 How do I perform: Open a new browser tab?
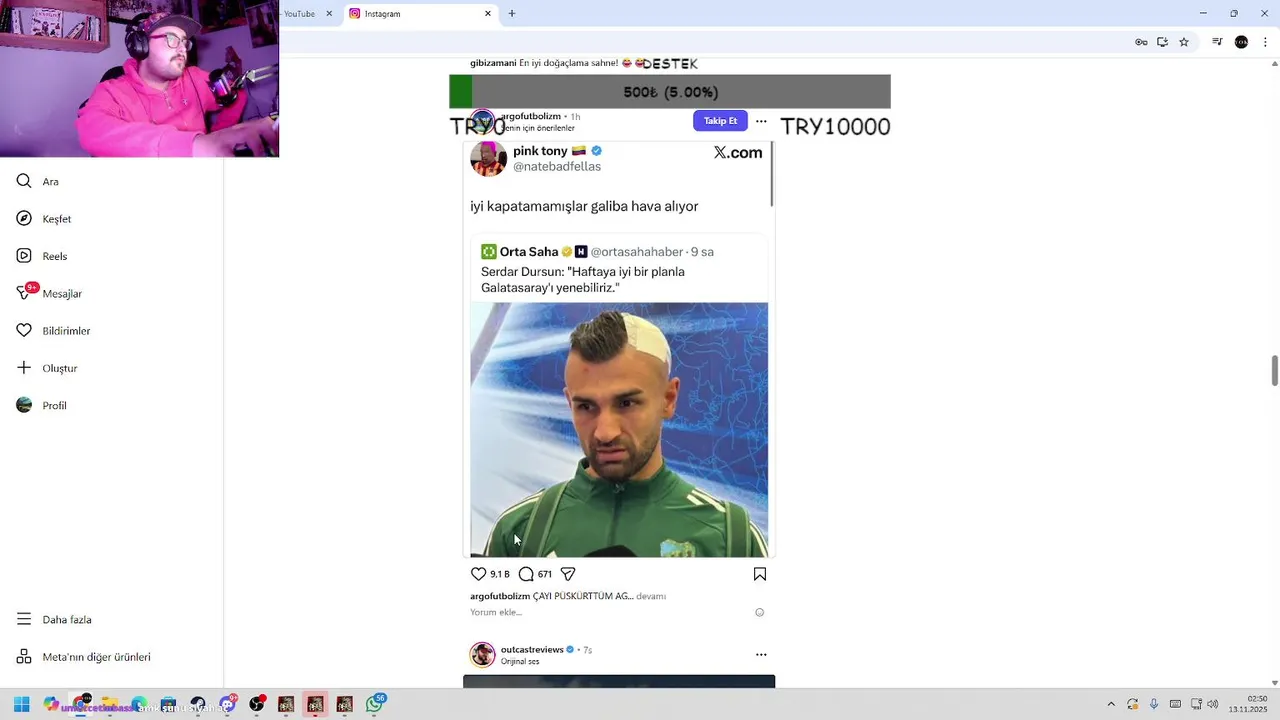[512, 14]
